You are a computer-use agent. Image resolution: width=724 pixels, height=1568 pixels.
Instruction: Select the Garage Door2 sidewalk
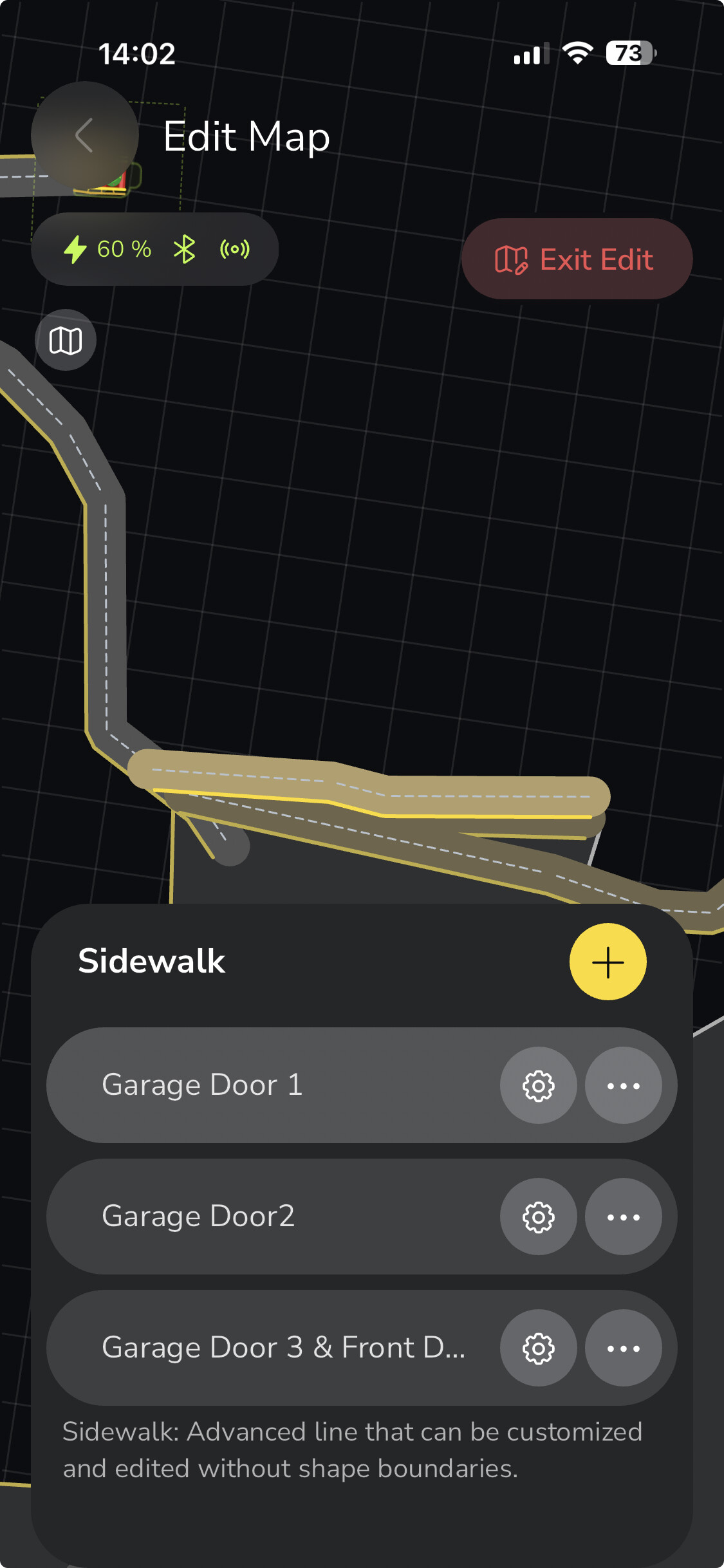270,1217
